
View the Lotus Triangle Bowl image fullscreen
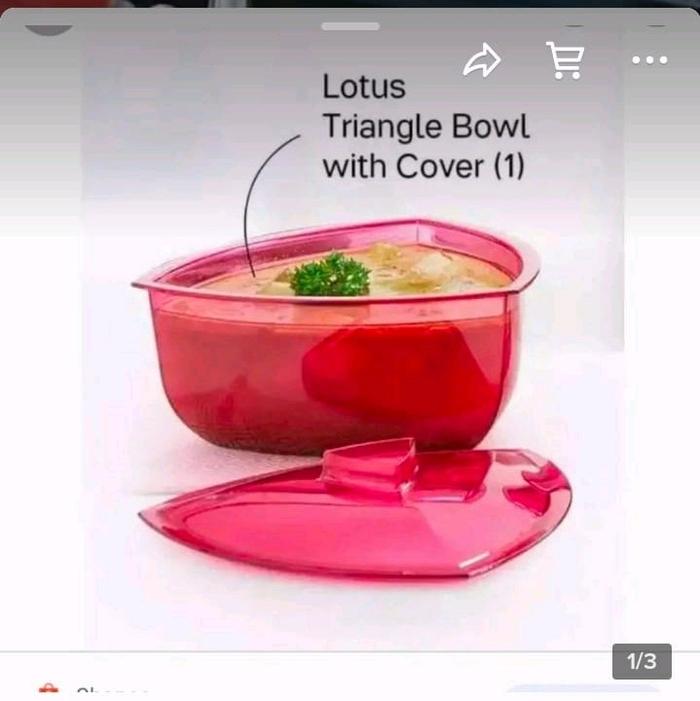(350, 380)
